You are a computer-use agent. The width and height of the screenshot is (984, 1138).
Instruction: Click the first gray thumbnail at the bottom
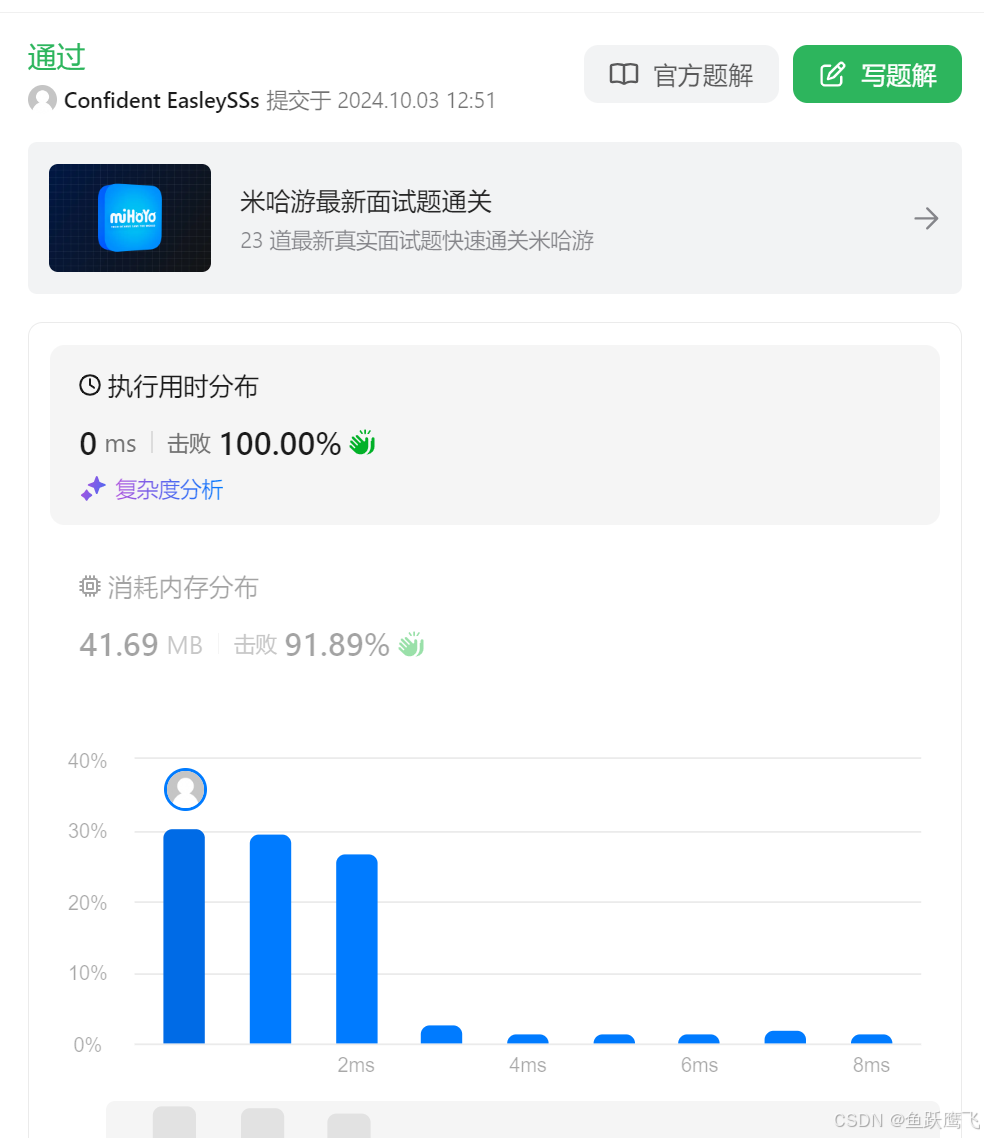pos(174,1124)
